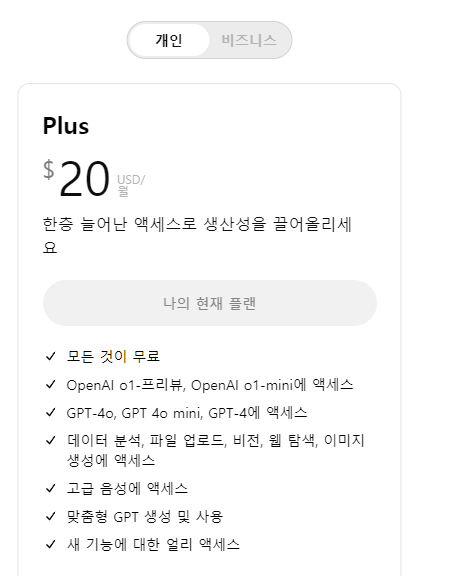Switch to the 비즈니스 tab
Screen dimensions: 449x576
(249, 40)
